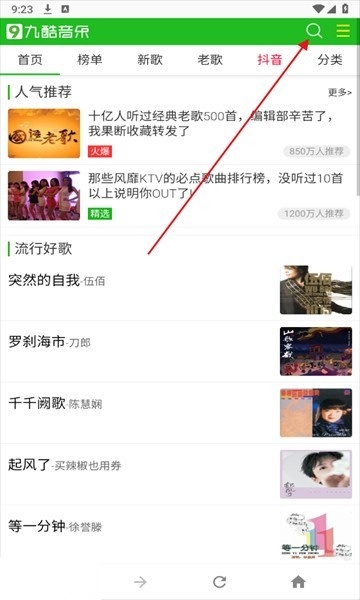Screen dimensions: 360x600
Task: Open the search magnifier icon
Action: [314, 31]
